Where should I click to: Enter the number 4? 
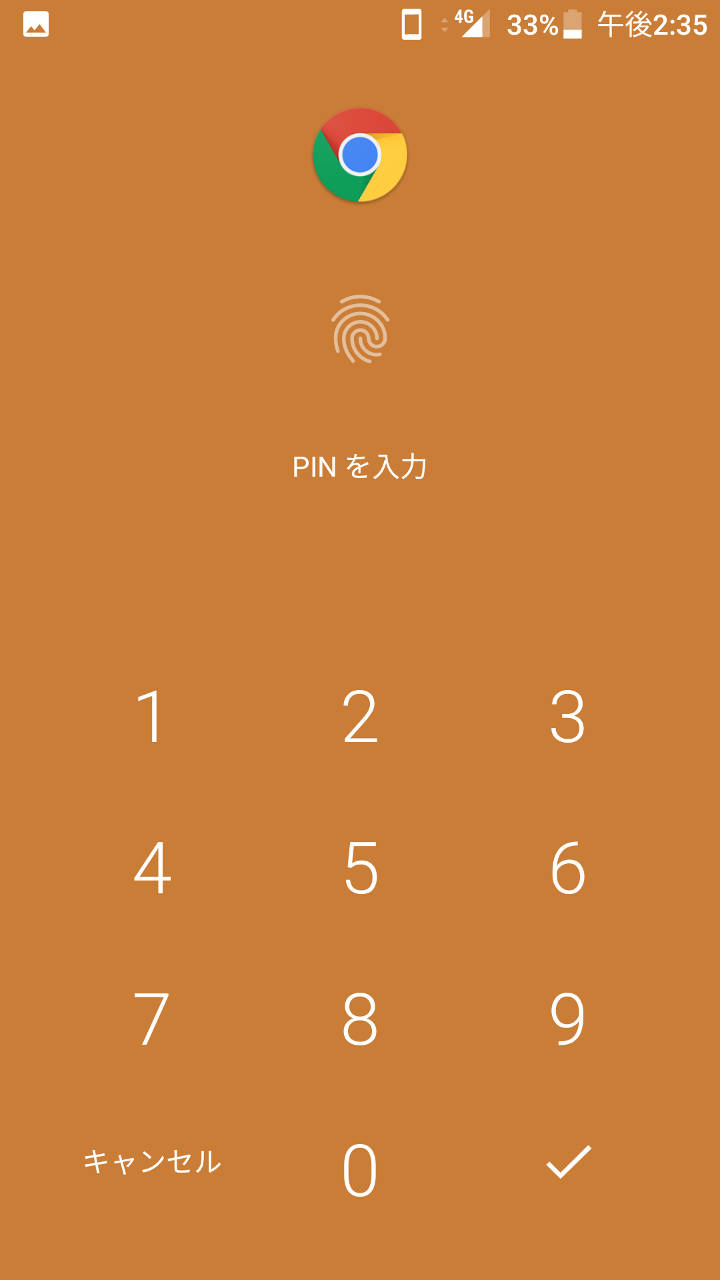click(x=151, y=868)
